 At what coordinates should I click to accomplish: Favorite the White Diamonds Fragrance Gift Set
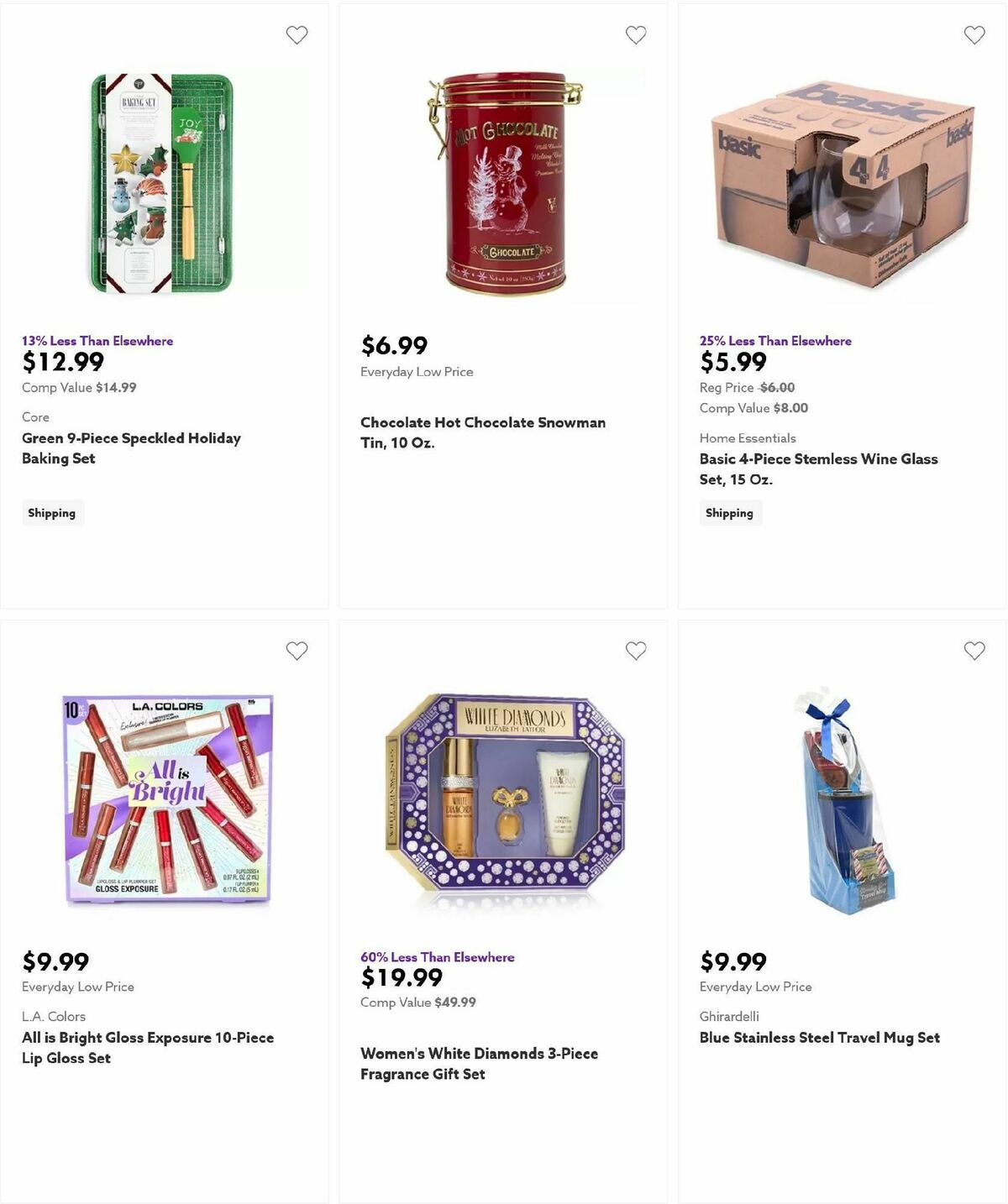click(635, 650)
